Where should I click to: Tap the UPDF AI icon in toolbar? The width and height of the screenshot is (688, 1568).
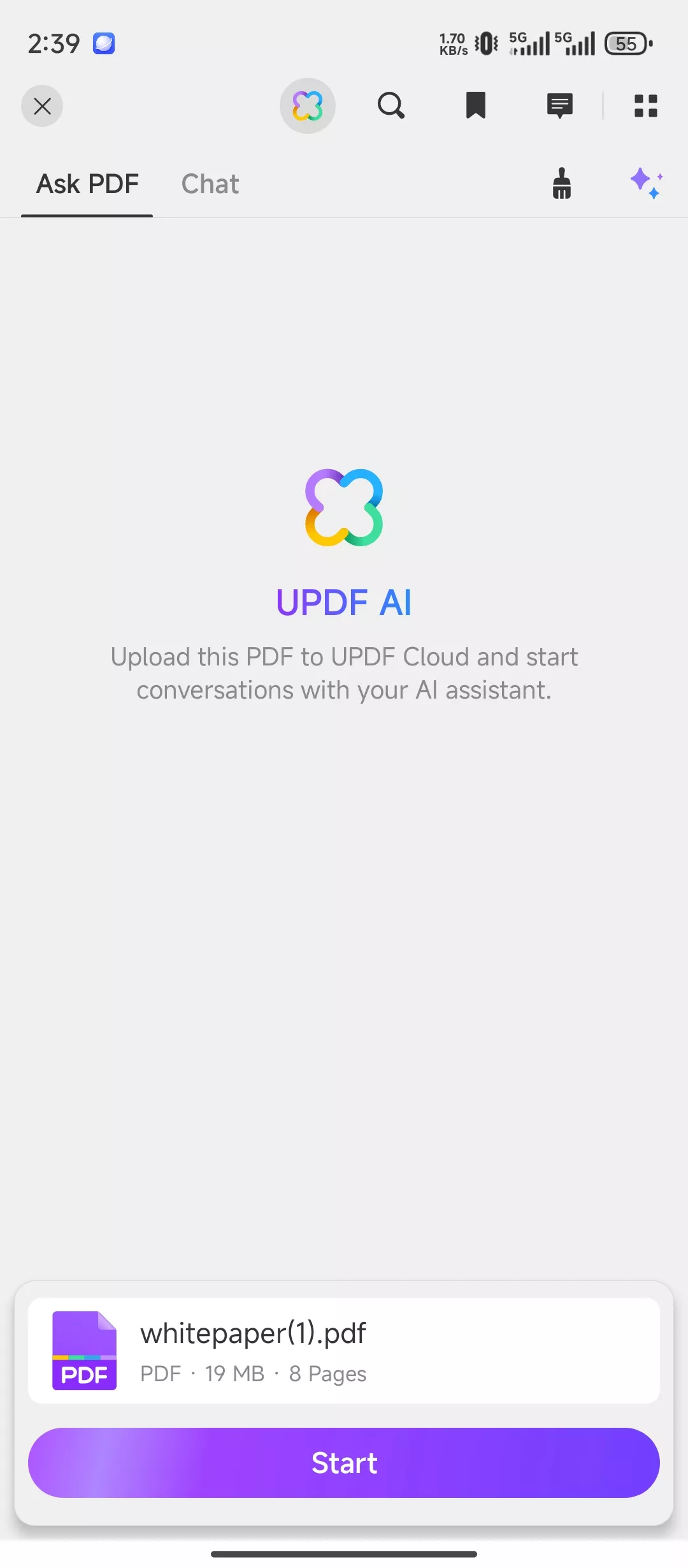click(308, 106)
